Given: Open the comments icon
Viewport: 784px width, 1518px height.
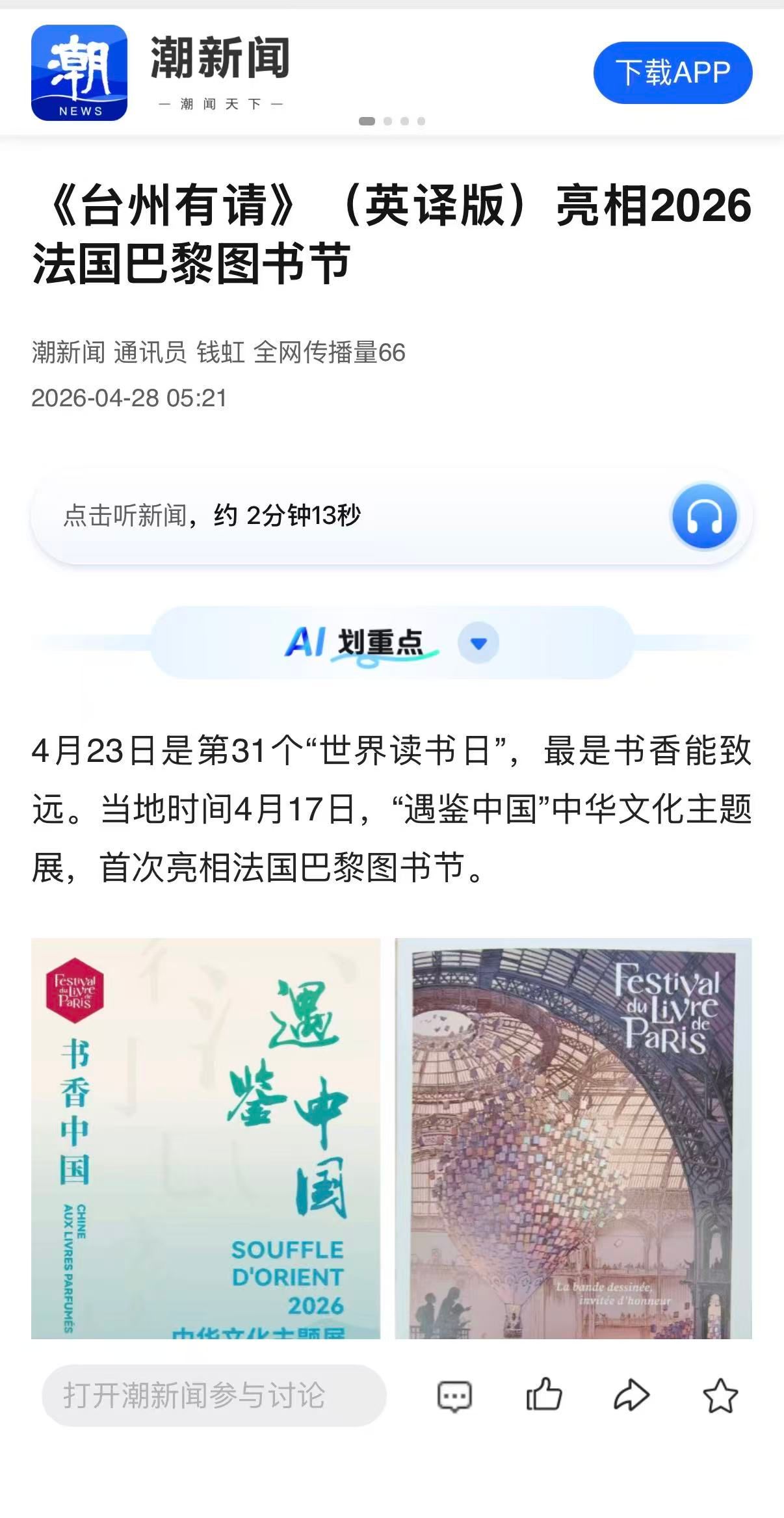Looking at the screenshot, I should point(454,1396).
